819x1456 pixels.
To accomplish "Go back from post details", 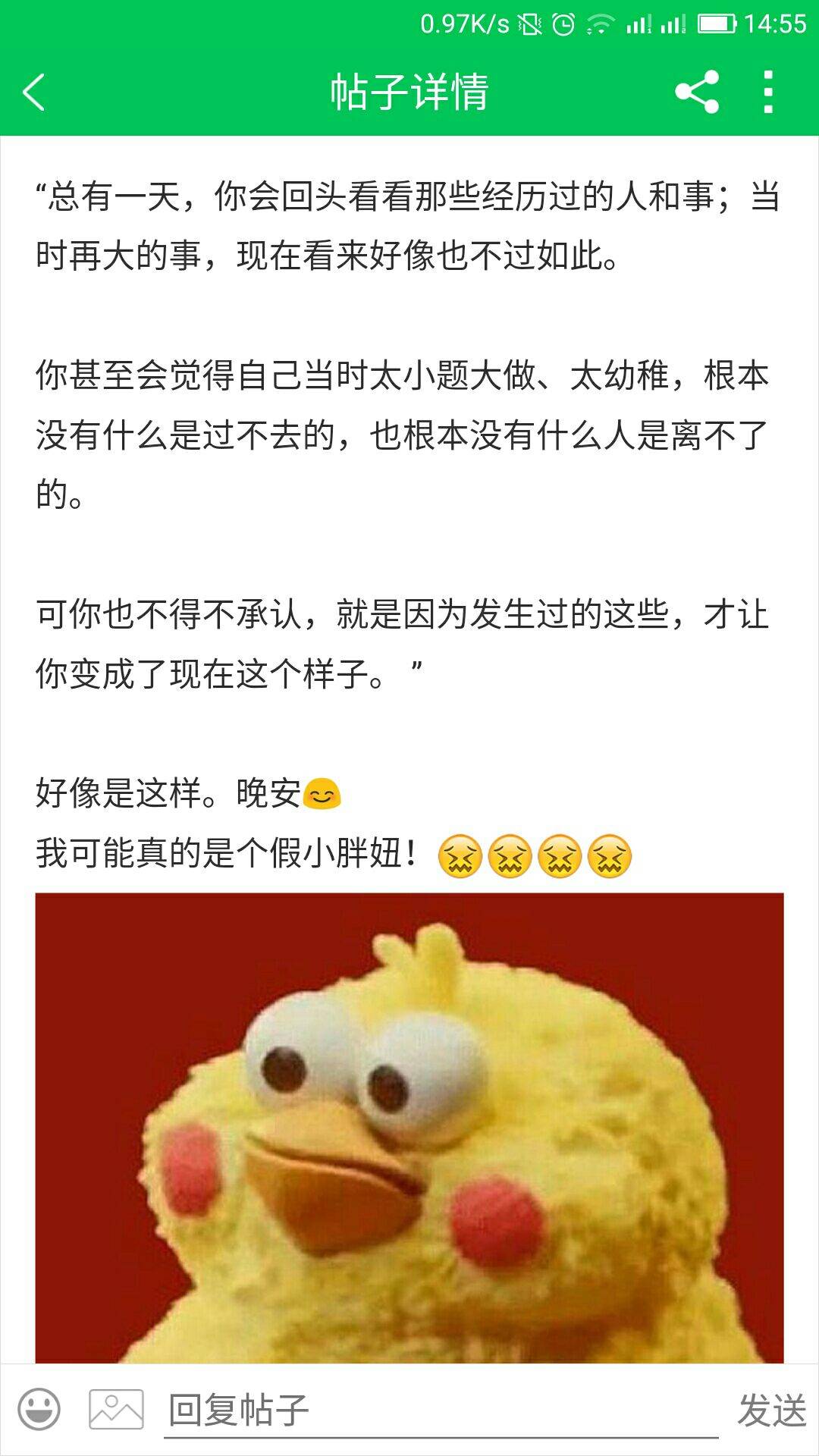I will pos(35,93).
